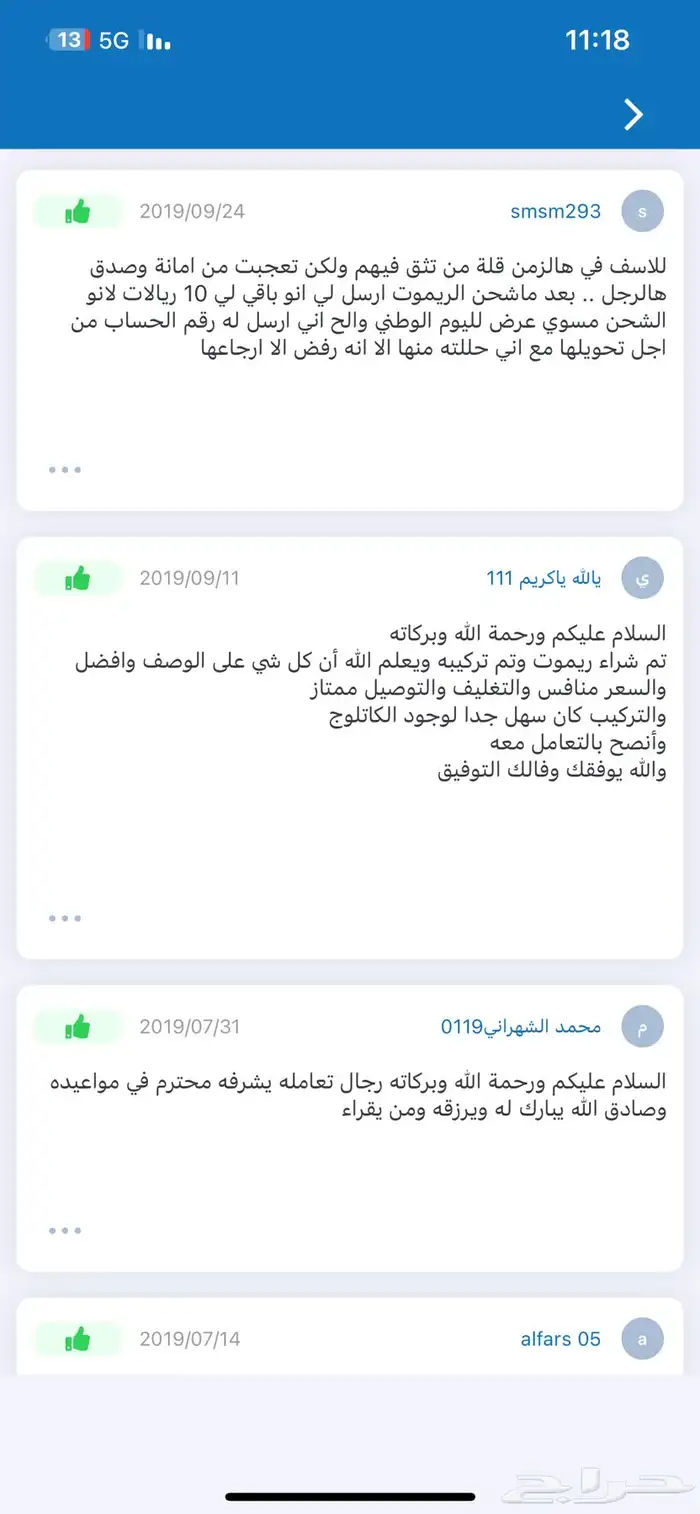The image size is (700, 1514).
Task: Tap the forward arrow in the top bar
Action: pyautogui.click(x=633, y=115)
